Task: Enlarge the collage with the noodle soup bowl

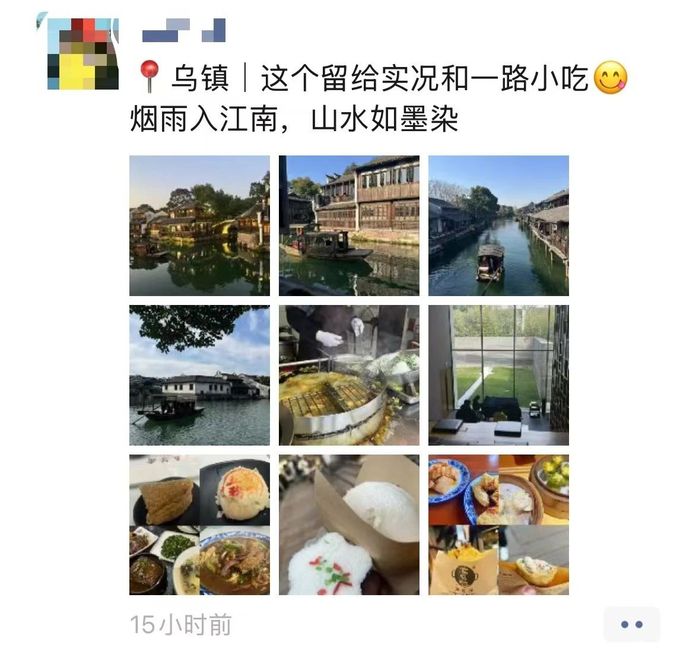Action: pos(199,525)
